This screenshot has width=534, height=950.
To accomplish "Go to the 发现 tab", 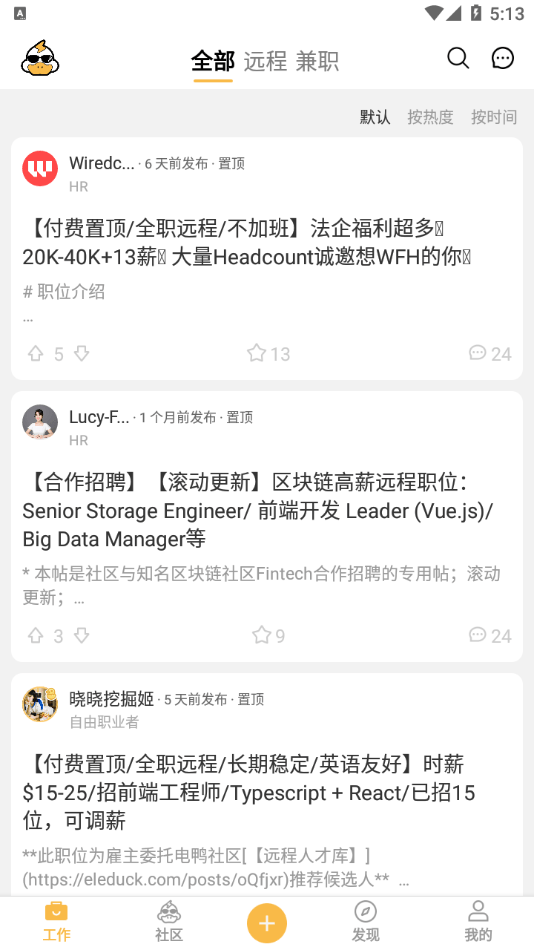I will (x=365, y=922).
